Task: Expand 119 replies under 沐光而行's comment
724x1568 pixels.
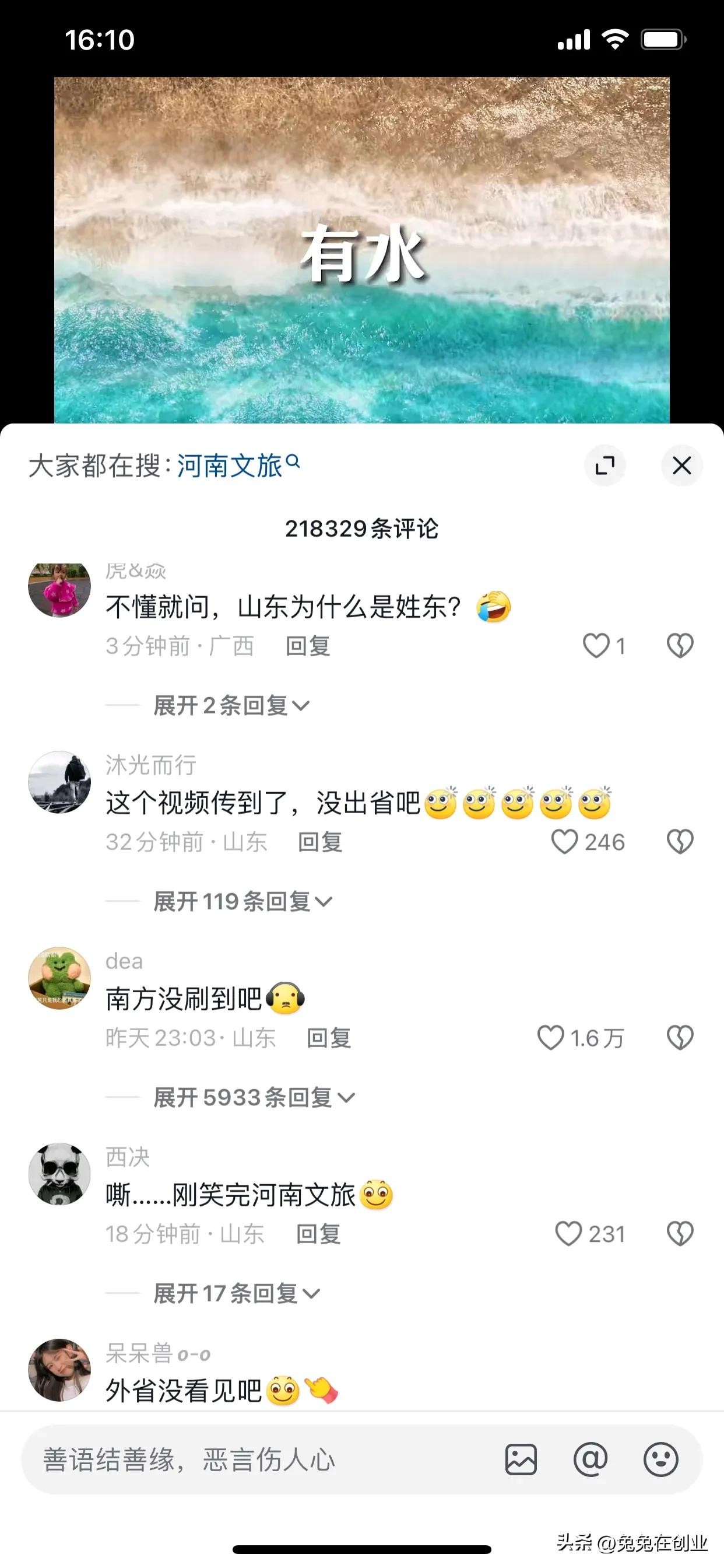Action: pos(242,901)
